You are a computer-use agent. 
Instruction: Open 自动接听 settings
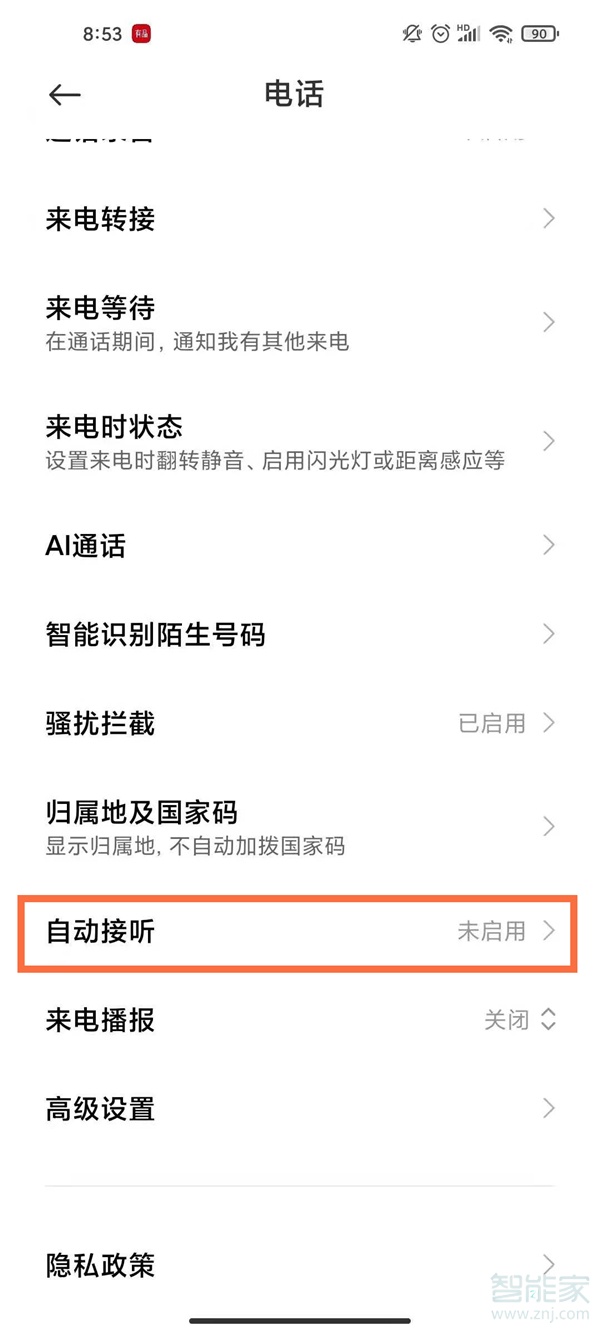pyautogui.click(x=300, y=931)
